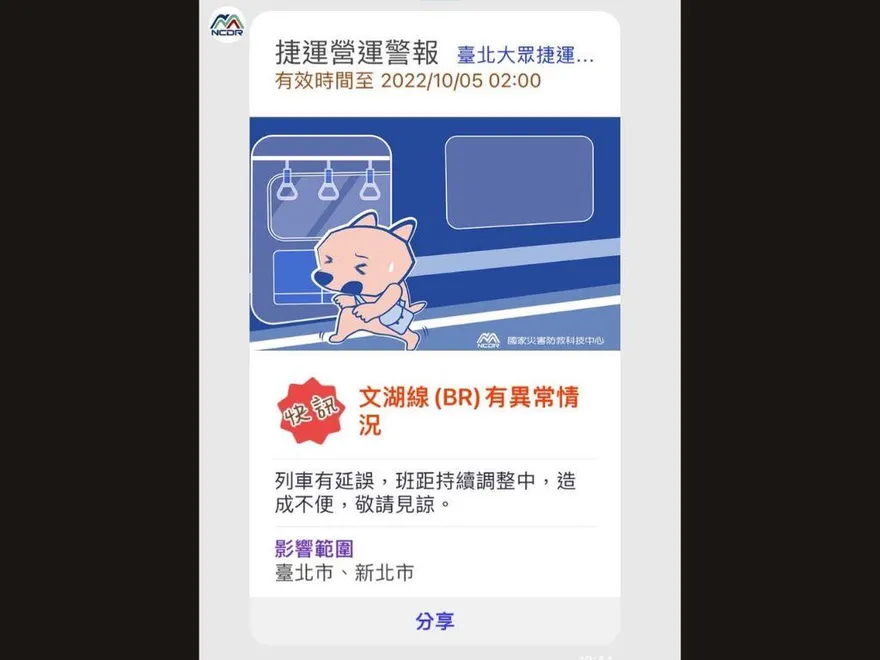Open the 臺北大眾捷運 source link

point(525,54)
